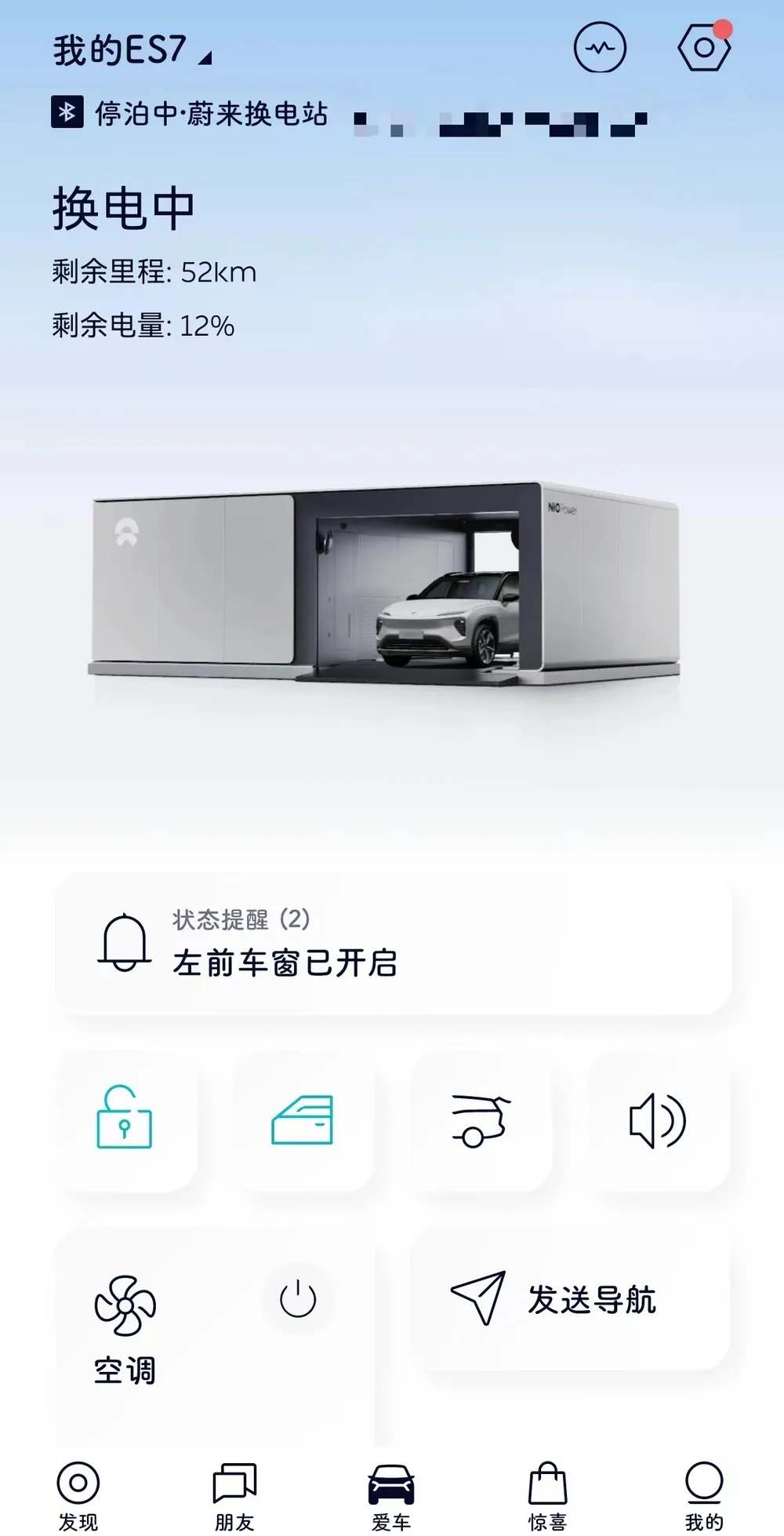Open the 状态提醒 status alert card
784x1536 pixels.
(392, 944)
